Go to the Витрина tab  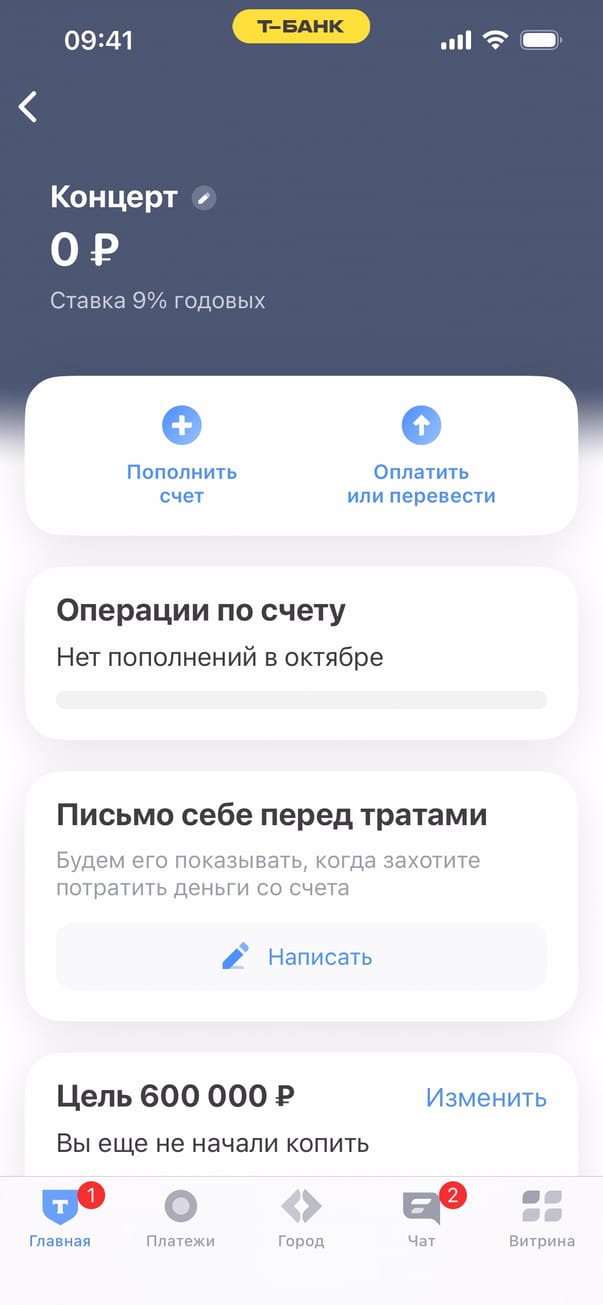click(542, 1218)
